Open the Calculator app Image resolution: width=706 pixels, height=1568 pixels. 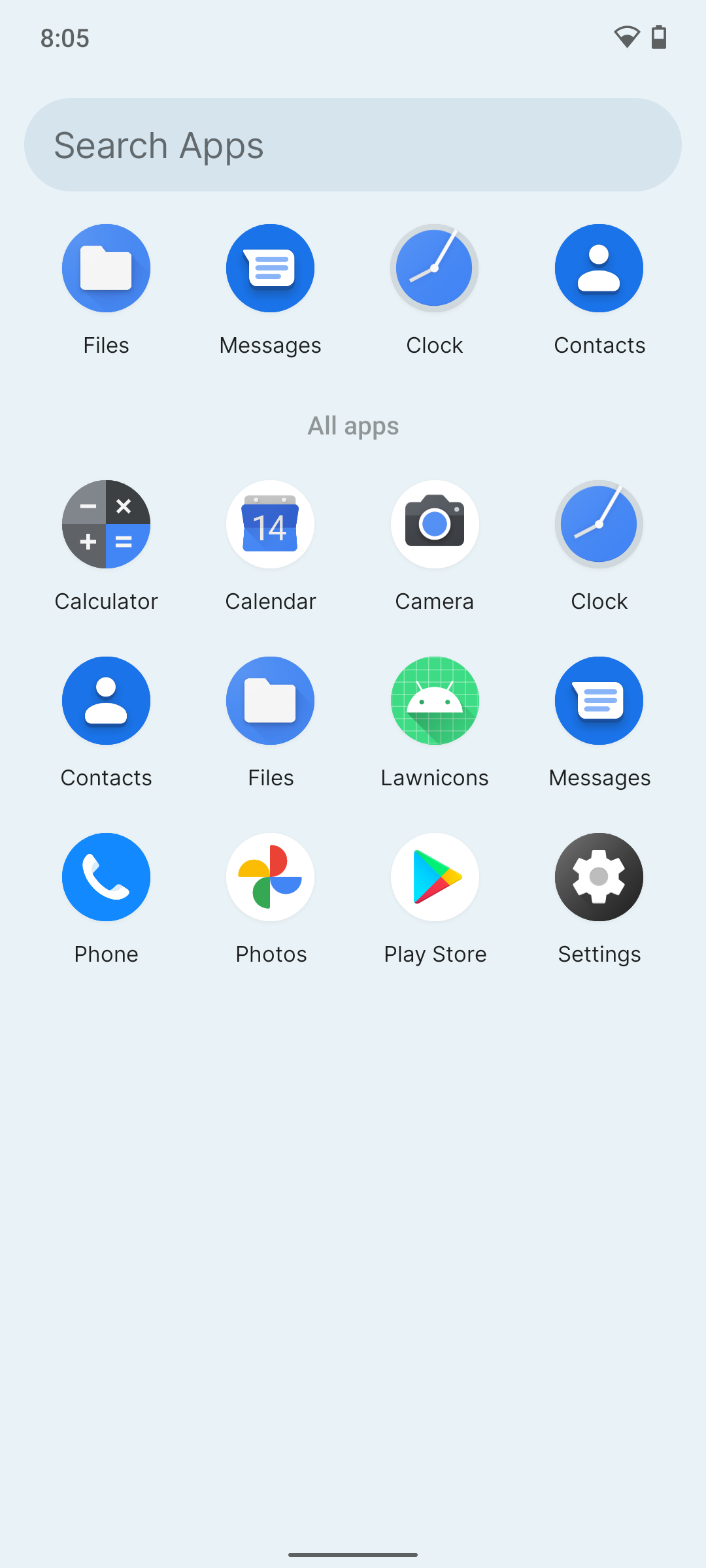click(106, 525)
